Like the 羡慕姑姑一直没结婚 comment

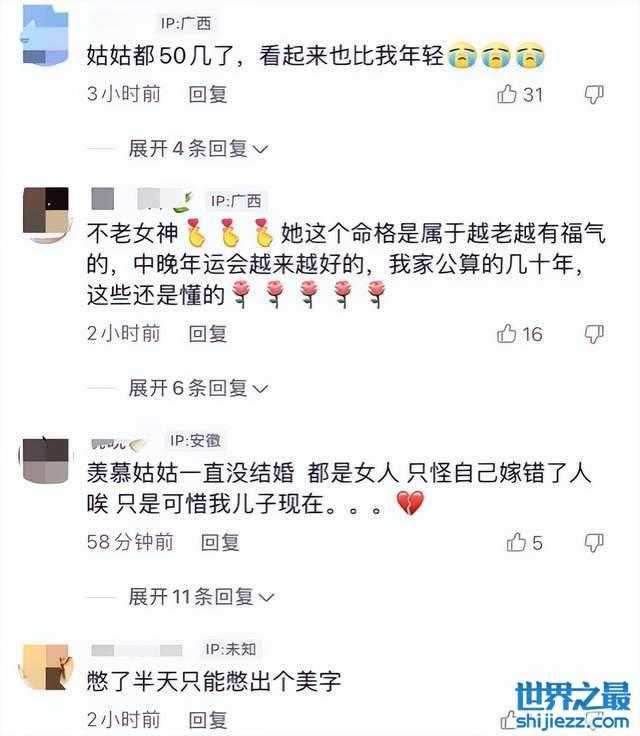click(517, 542)
